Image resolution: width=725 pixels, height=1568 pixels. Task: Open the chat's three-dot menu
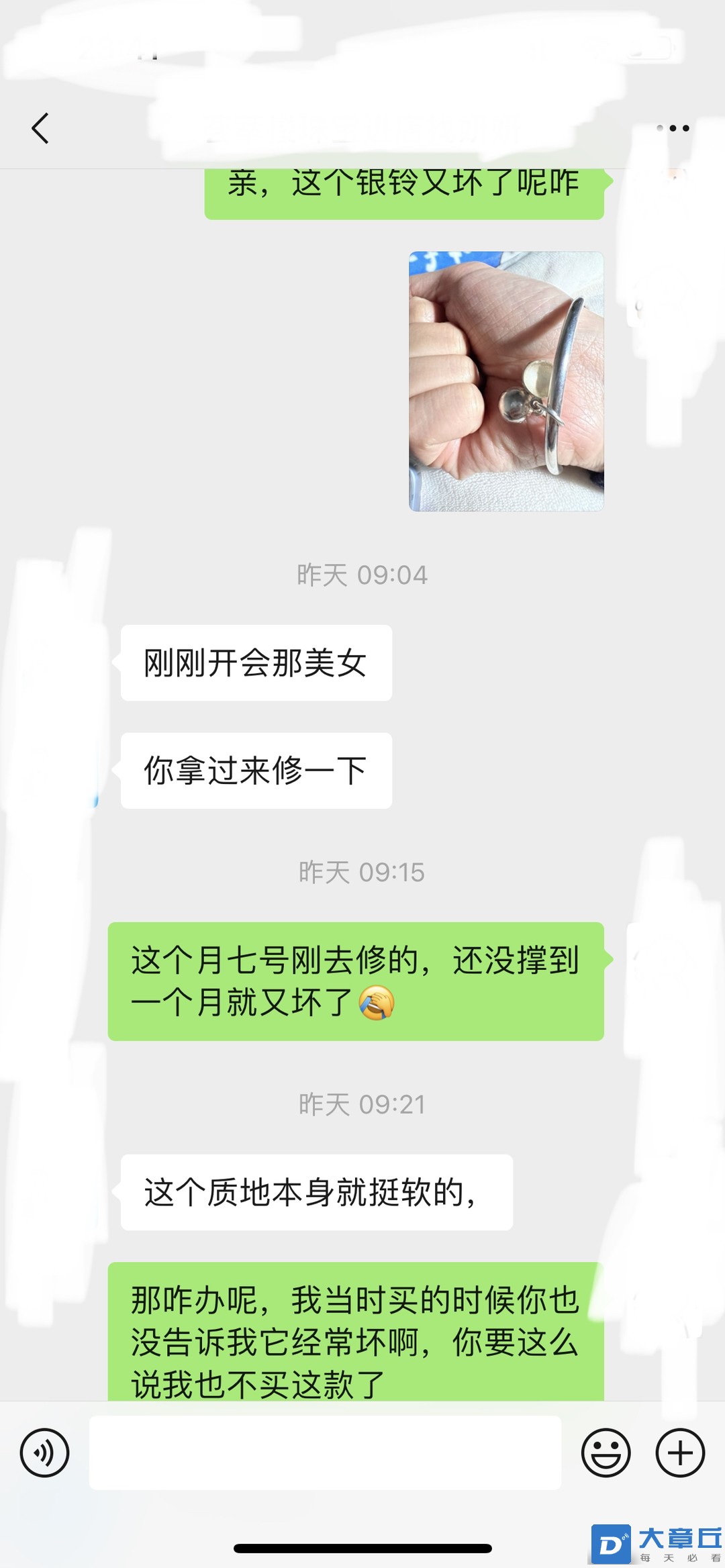click(x=673, y=128)
